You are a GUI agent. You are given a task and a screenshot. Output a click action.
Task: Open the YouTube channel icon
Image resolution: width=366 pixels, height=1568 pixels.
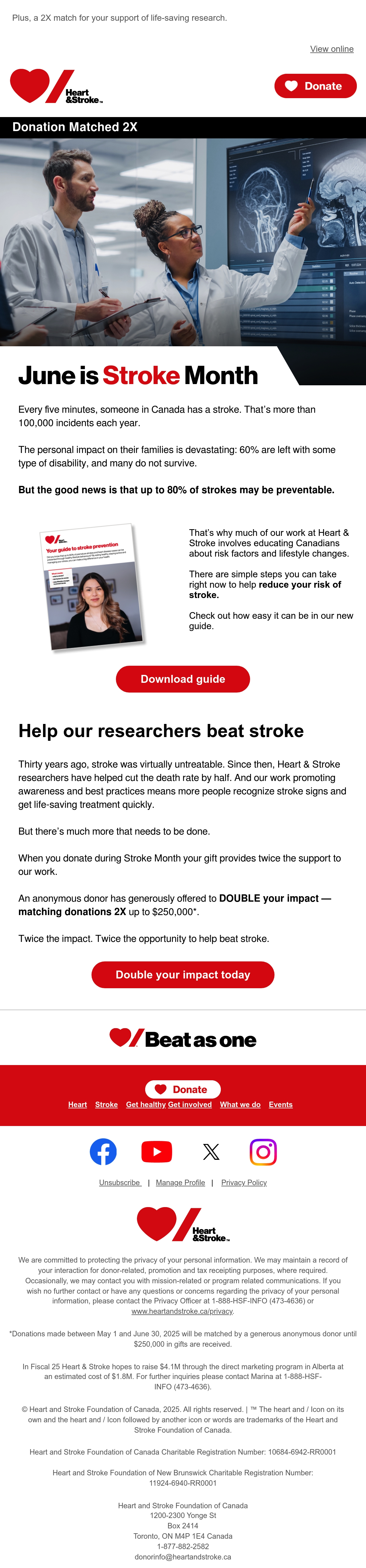156,1152
